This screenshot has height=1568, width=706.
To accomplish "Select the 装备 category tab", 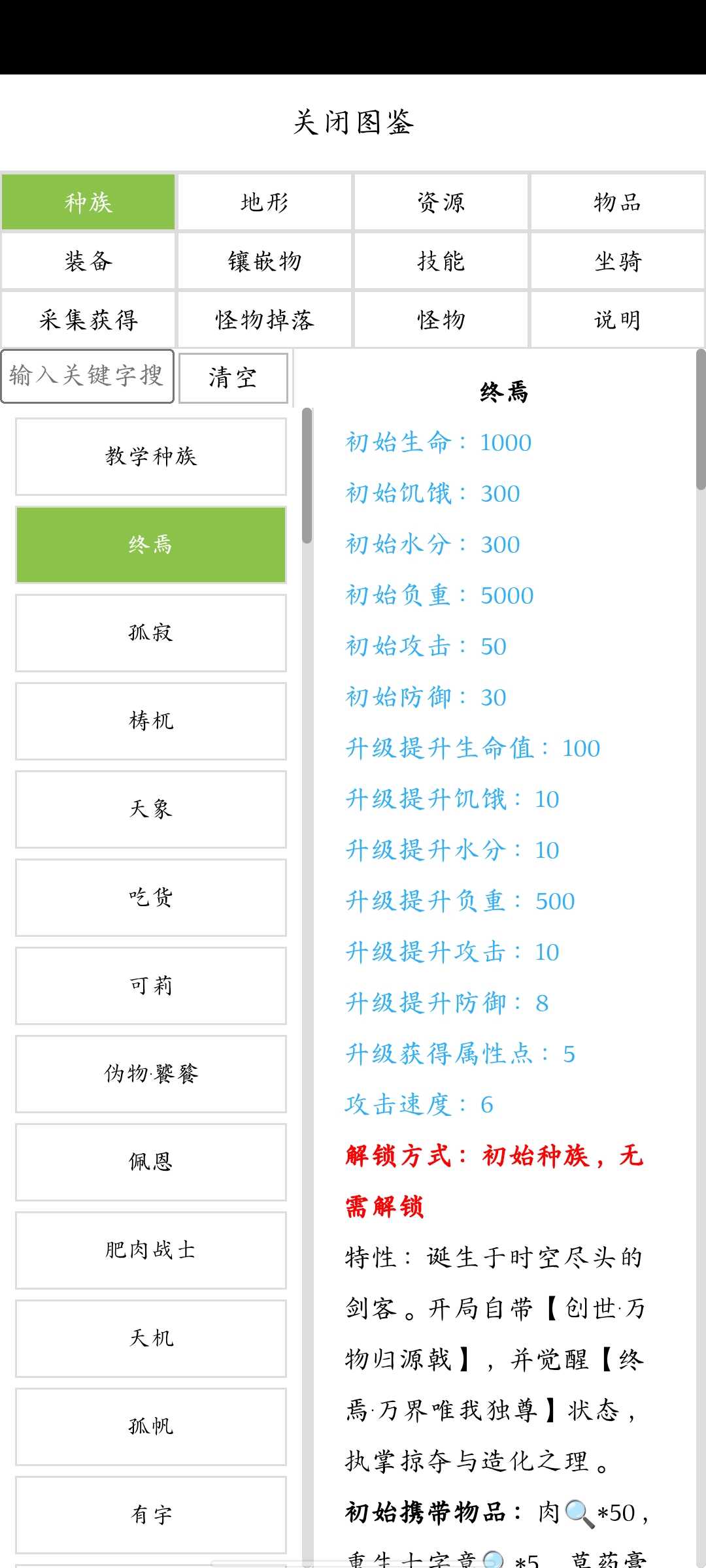I will coord(88,261).
